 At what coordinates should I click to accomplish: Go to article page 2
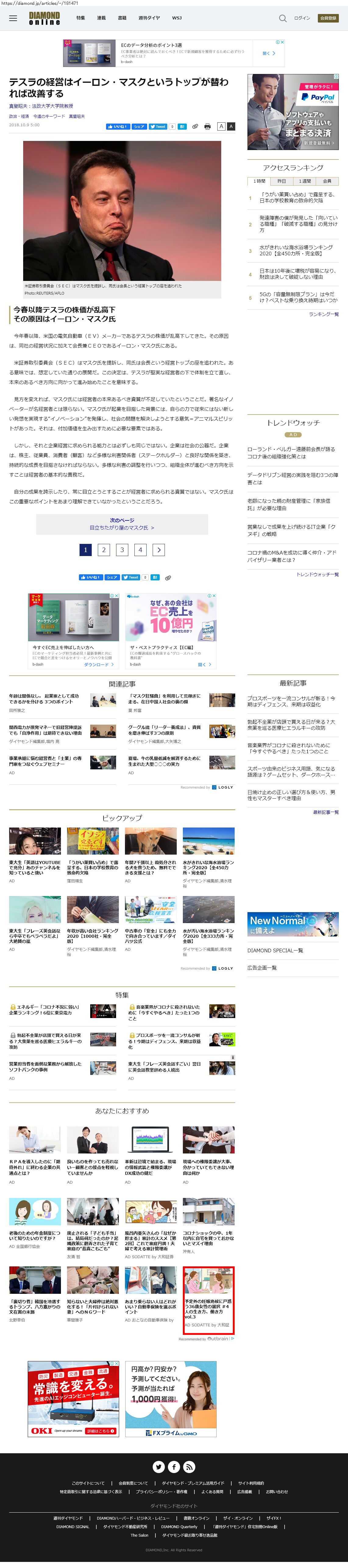pyautogui.click(x=104, y=550)
